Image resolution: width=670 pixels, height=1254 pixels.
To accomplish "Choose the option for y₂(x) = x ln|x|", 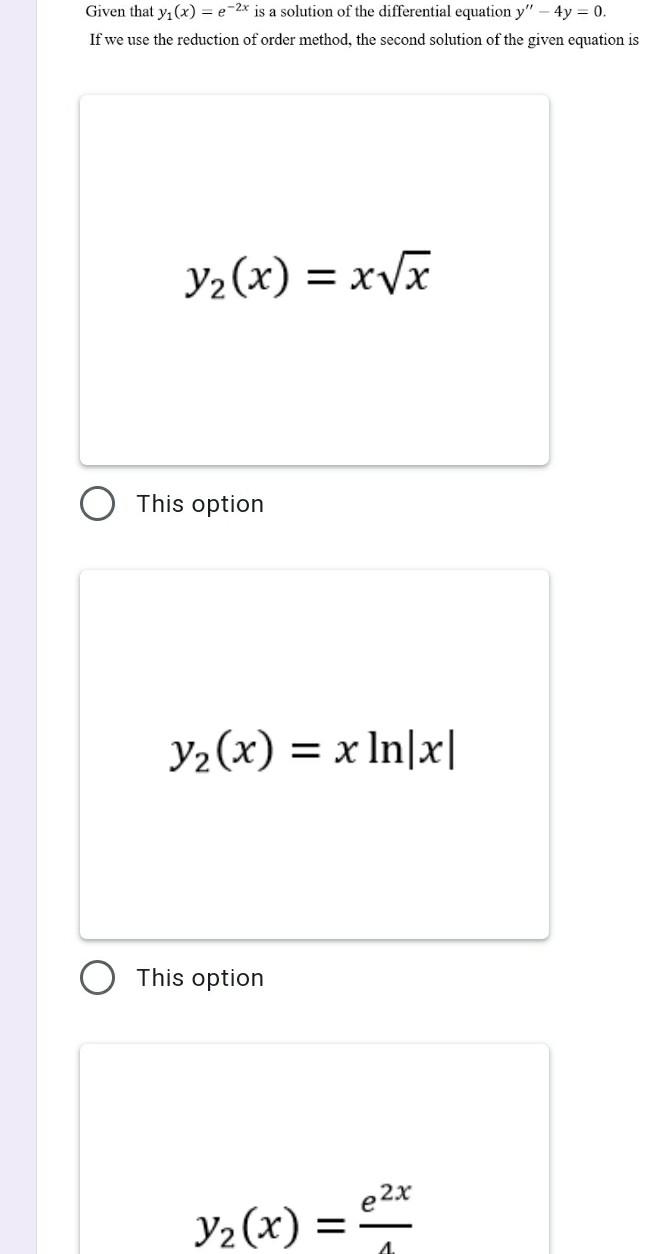I will click(x=97, y=978).
